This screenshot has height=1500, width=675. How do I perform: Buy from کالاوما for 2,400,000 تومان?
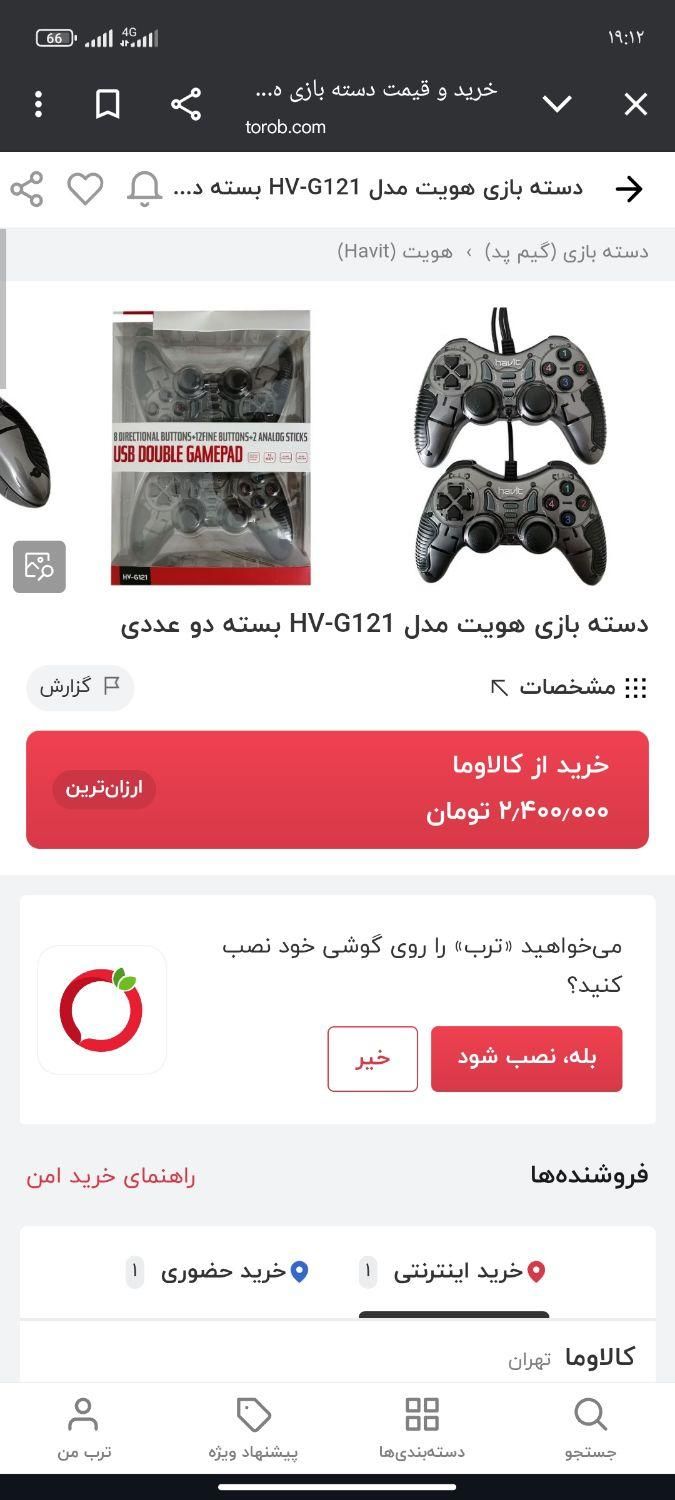[337, 789]
